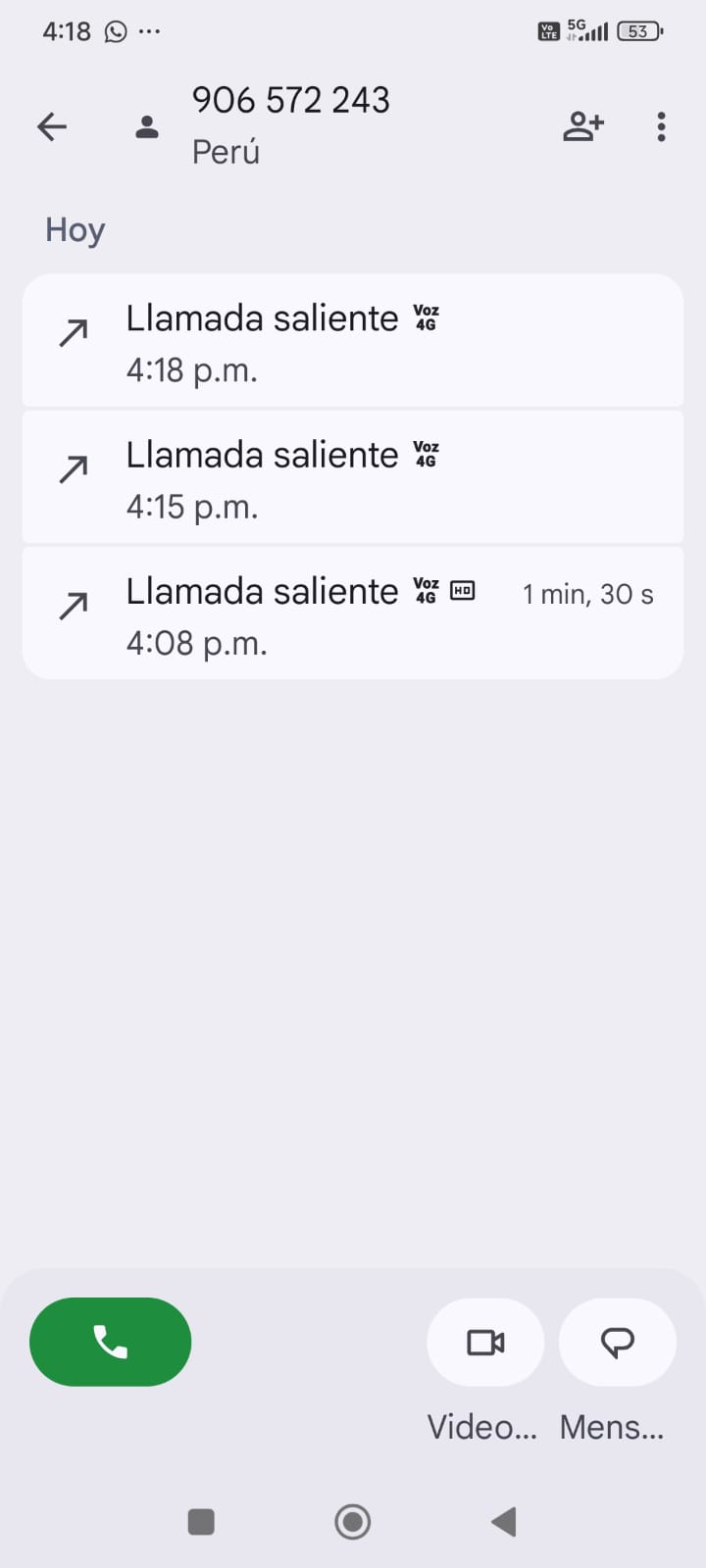Image resolution: width=706 pixels, height=1568 pixels.
Task: Open the 4:08 p.m. outgoing call entry
Action: [352, 614]
